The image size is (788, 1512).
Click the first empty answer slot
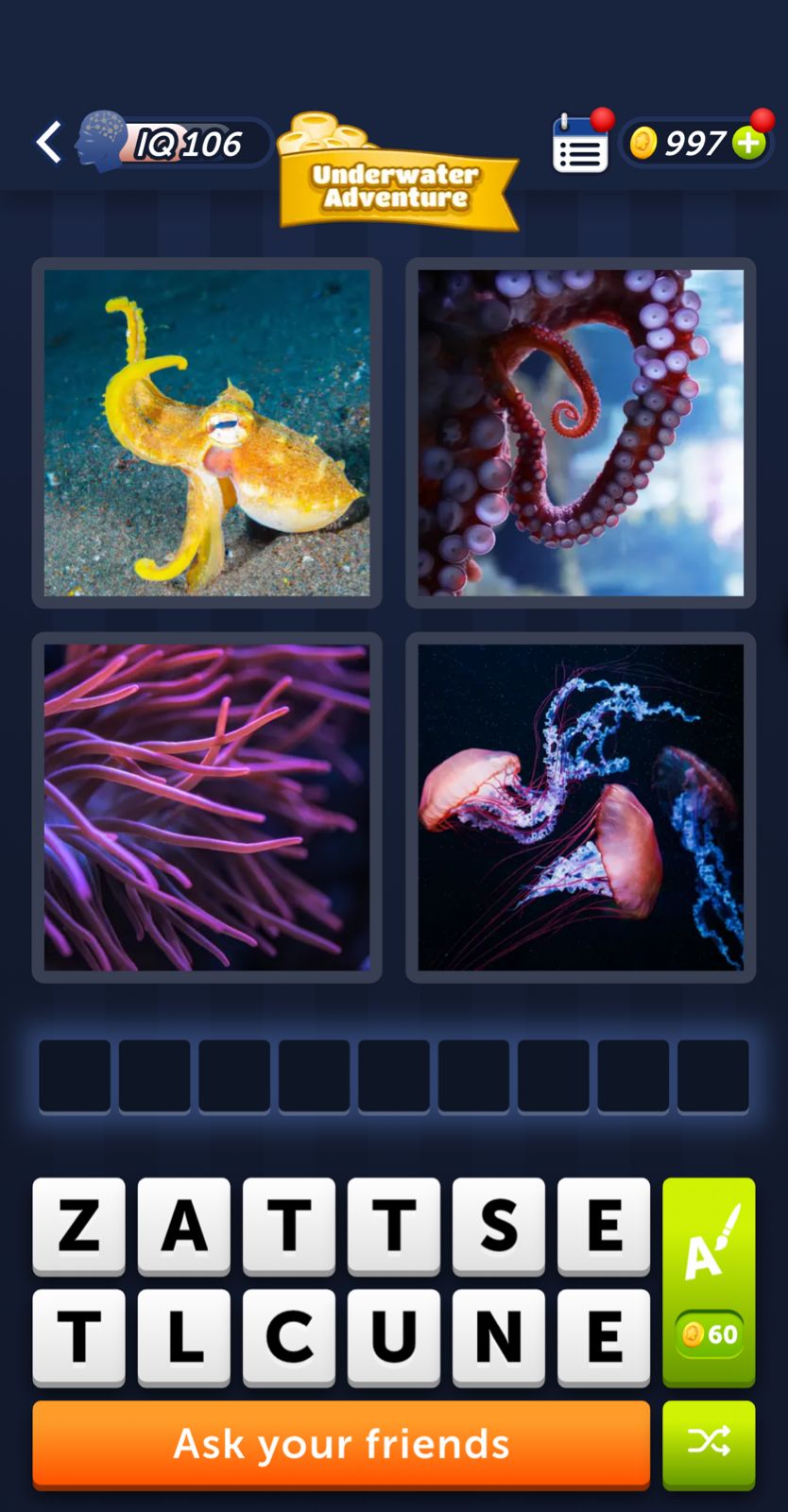coord(74,1075)
